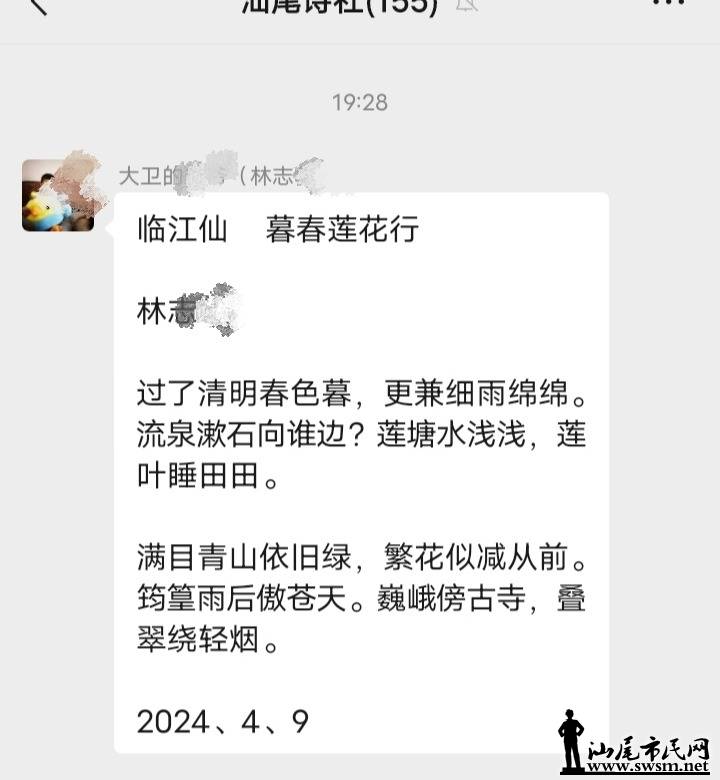720x780 pixels.
Task: Go back to the chat list
Action: pos(38,5)
